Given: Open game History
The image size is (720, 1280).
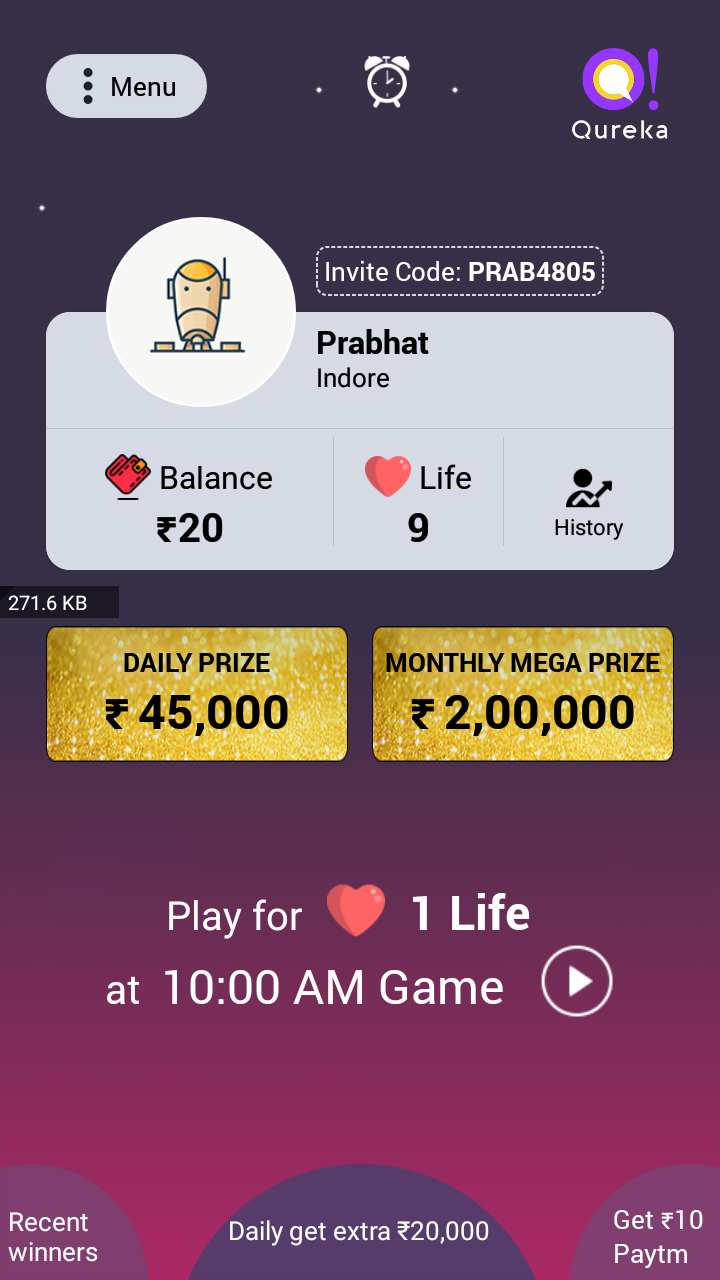Looking at the screenshot, I should [588, 503].
